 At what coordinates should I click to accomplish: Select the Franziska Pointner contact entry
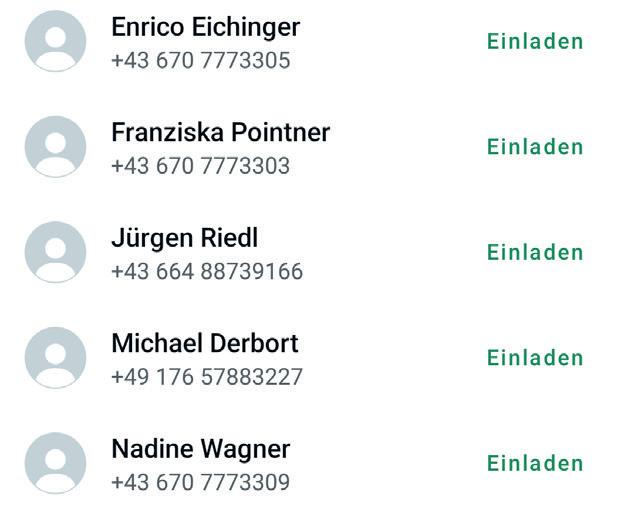tap(220, 147)
